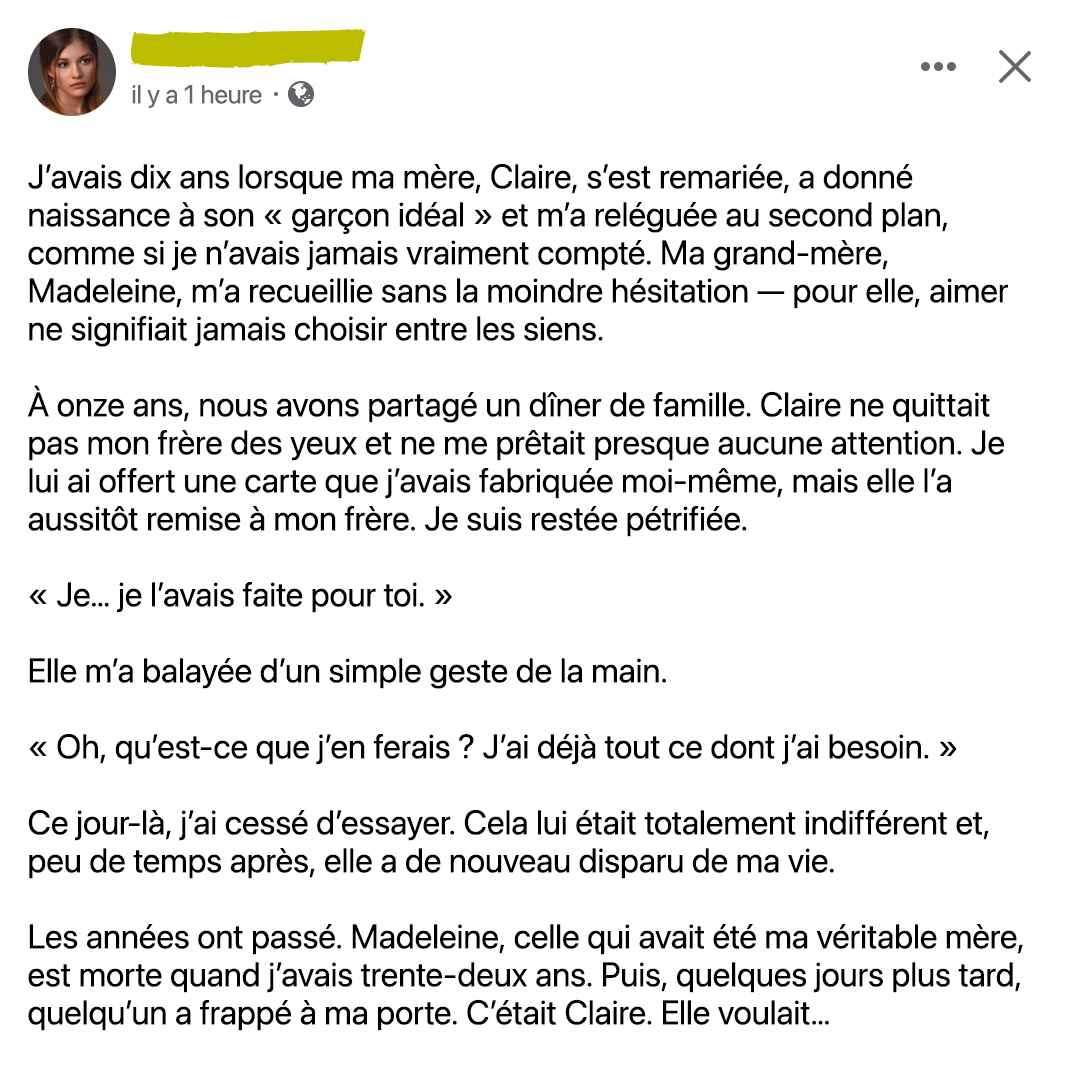This screenshot has height=1080, width=1080.
Task: Open the post's three-dot options menu
Action: 938,67
